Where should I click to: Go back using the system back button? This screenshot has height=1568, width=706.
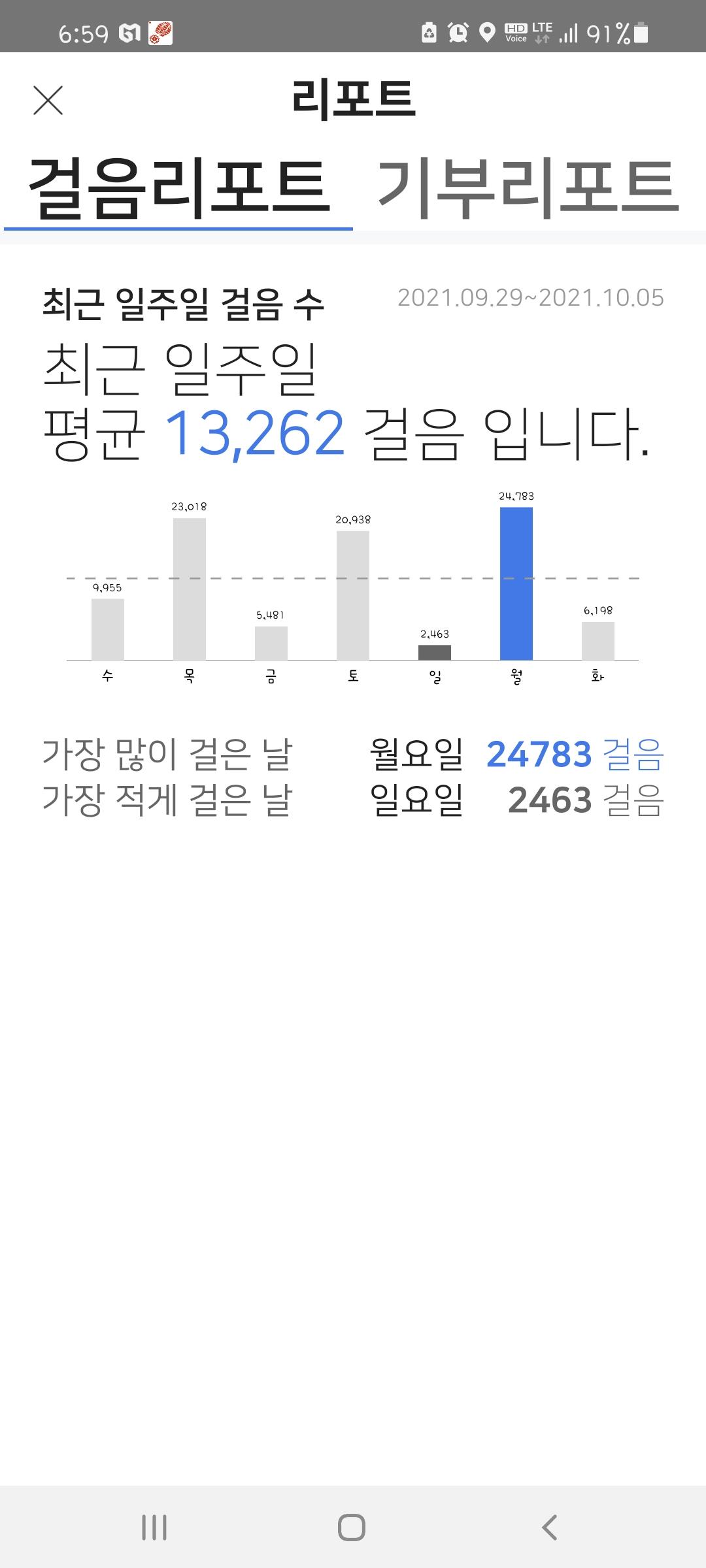pyautogui.click(x=550, y=1527)
